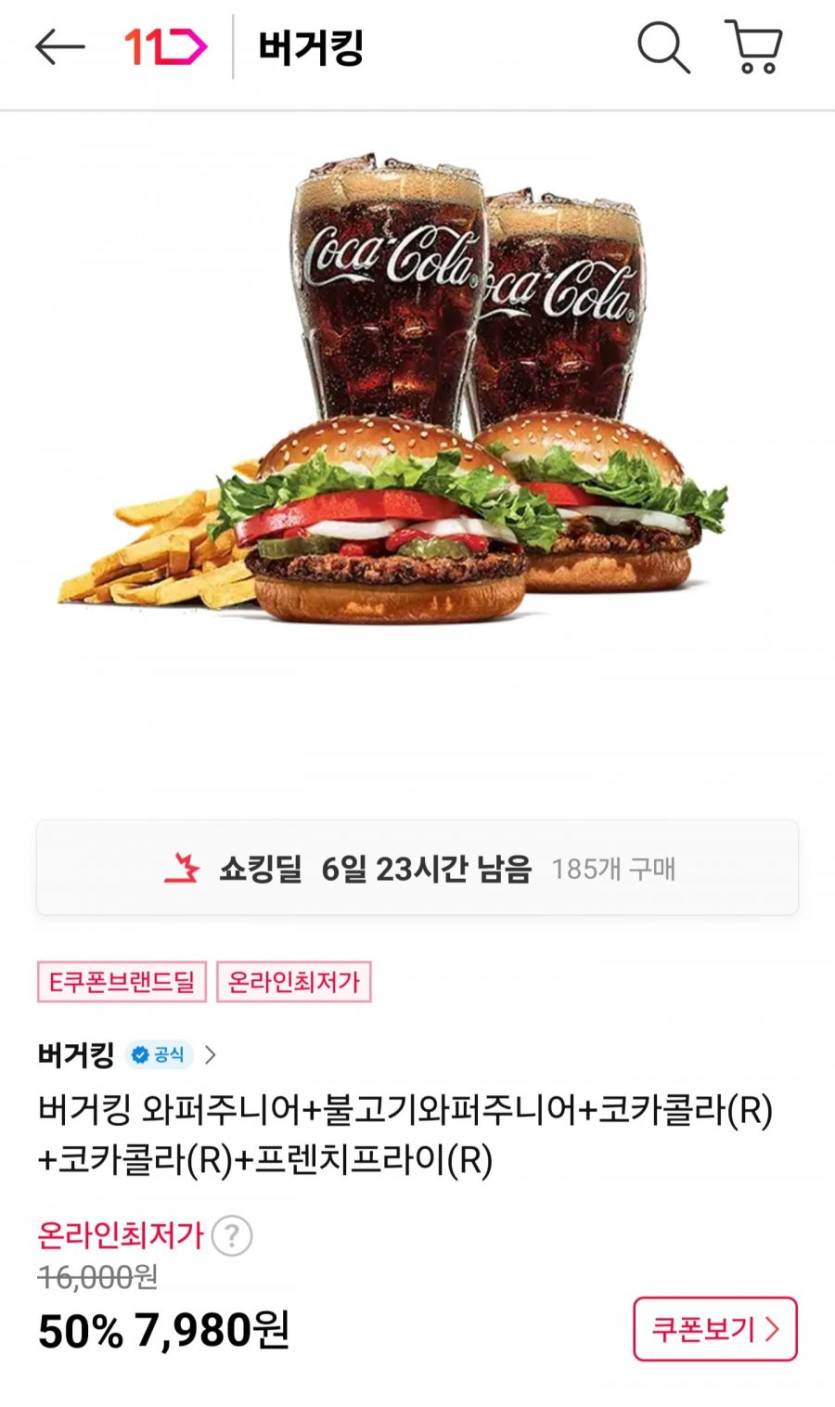
Task: View coupons with 쿠폰보기
Action: (x=714, y=1329)
